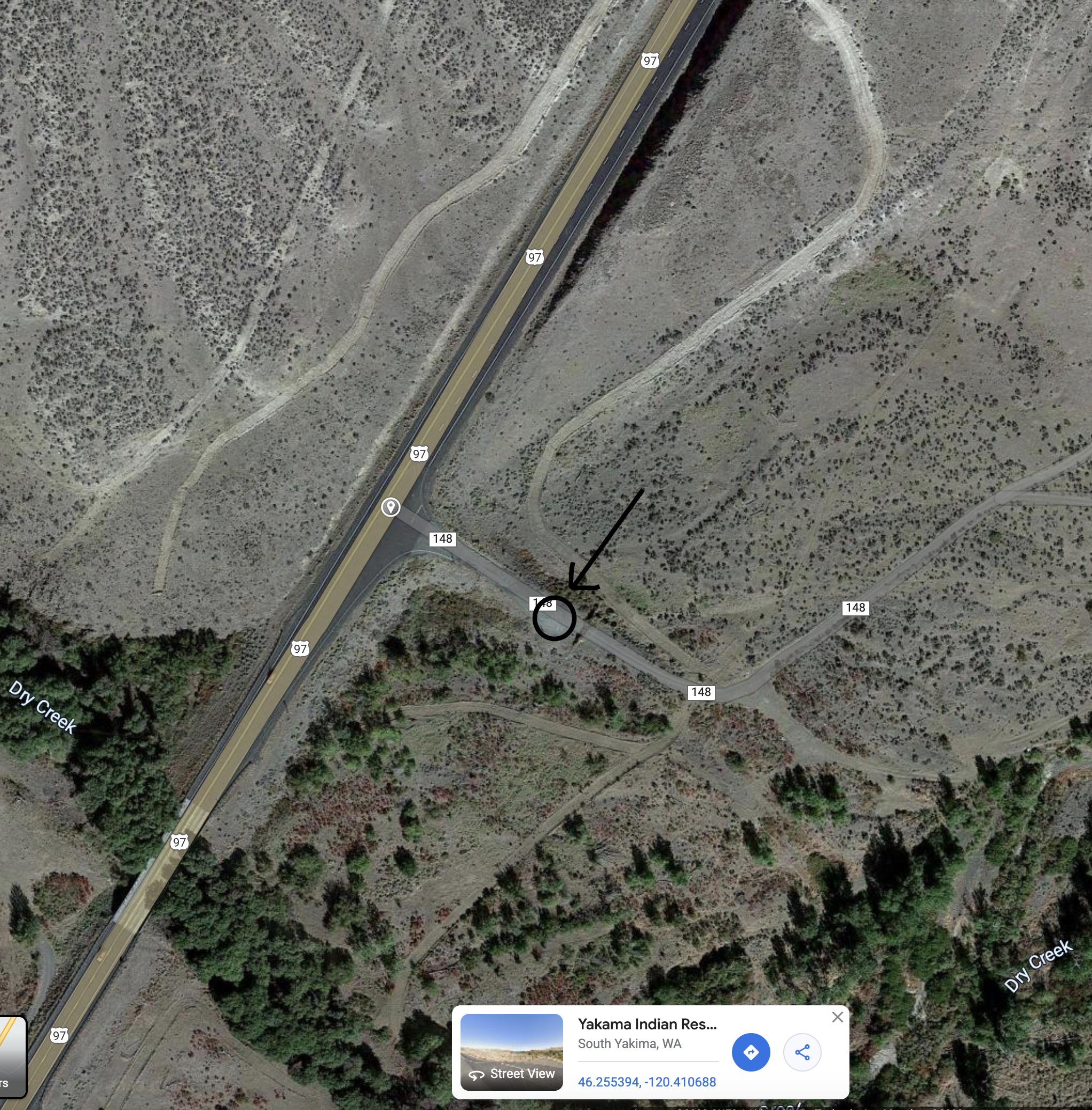Tap the dropped pin on Route 97
This screenshot has height=1110, width=1092.
(391, 507)
